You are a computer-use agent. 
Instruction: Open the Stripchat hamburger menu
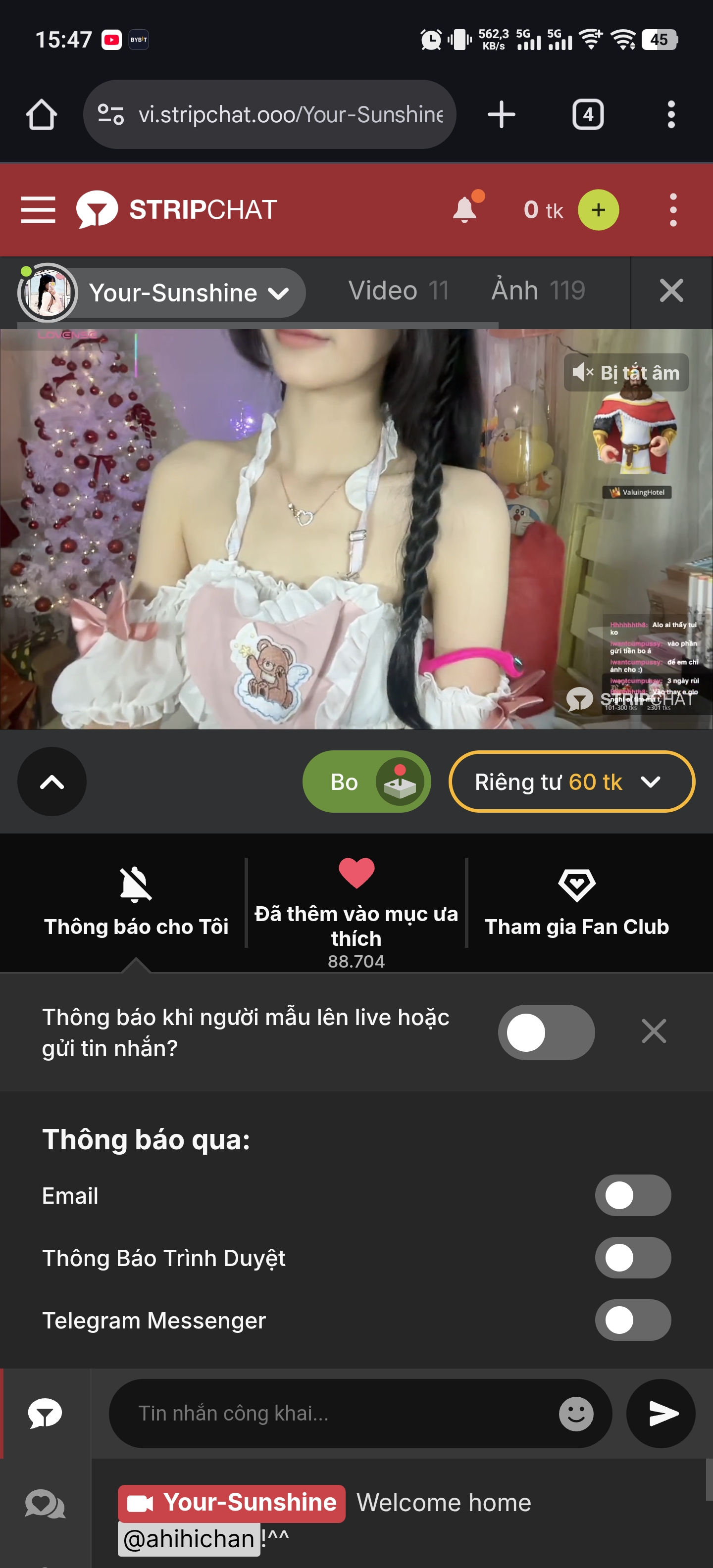(38, 210)
